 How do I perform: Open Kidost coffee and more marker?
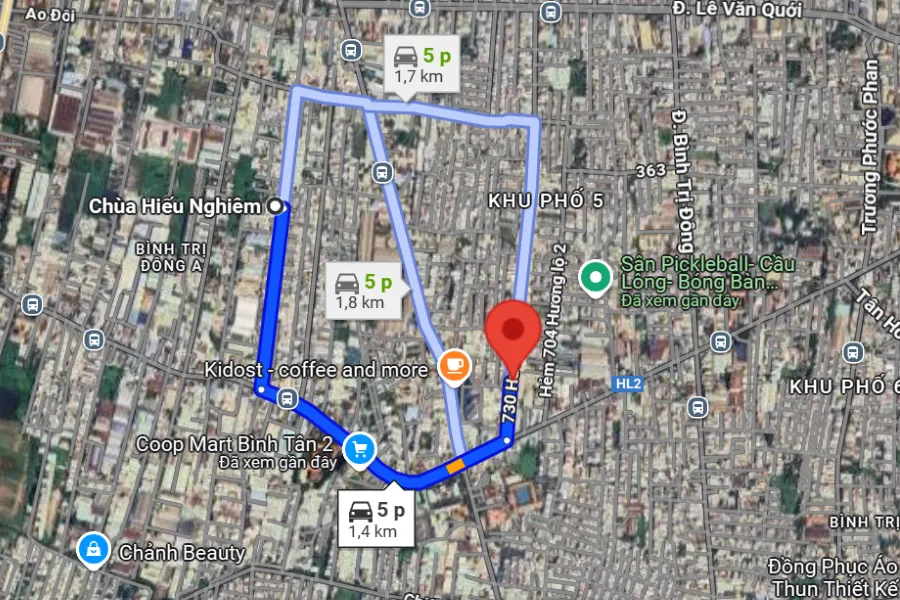click(453, 365)
